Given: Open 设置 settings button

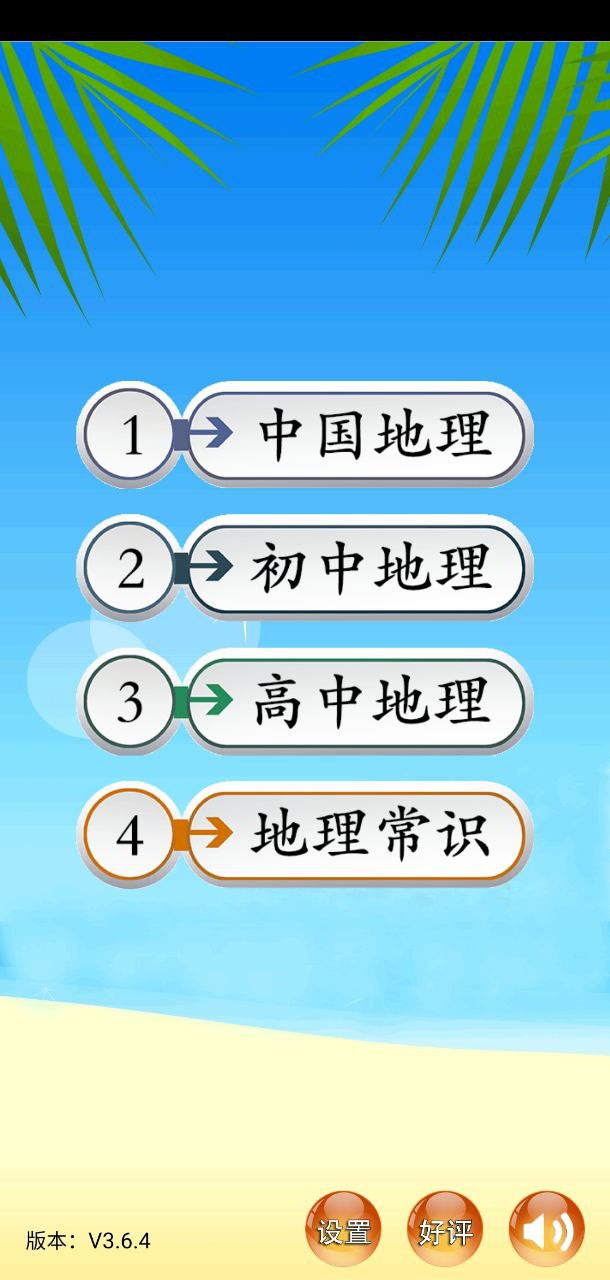Looking at the screenshot, I should 343,1229.
